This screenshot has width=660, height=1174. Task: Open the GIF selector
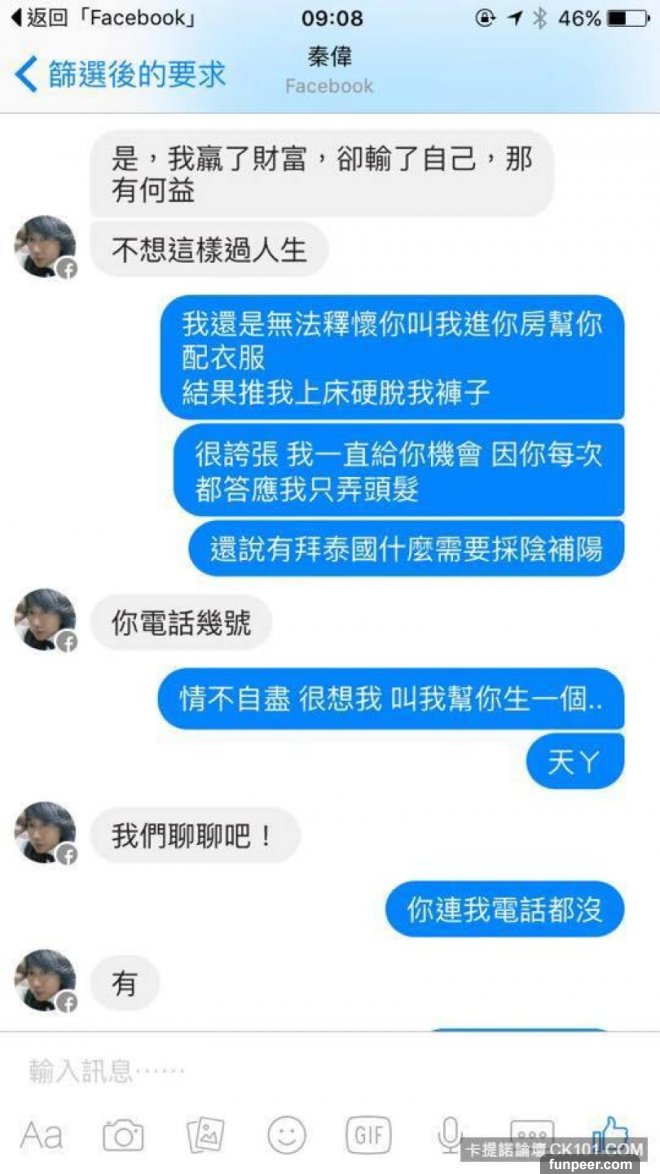(368, 1135)
